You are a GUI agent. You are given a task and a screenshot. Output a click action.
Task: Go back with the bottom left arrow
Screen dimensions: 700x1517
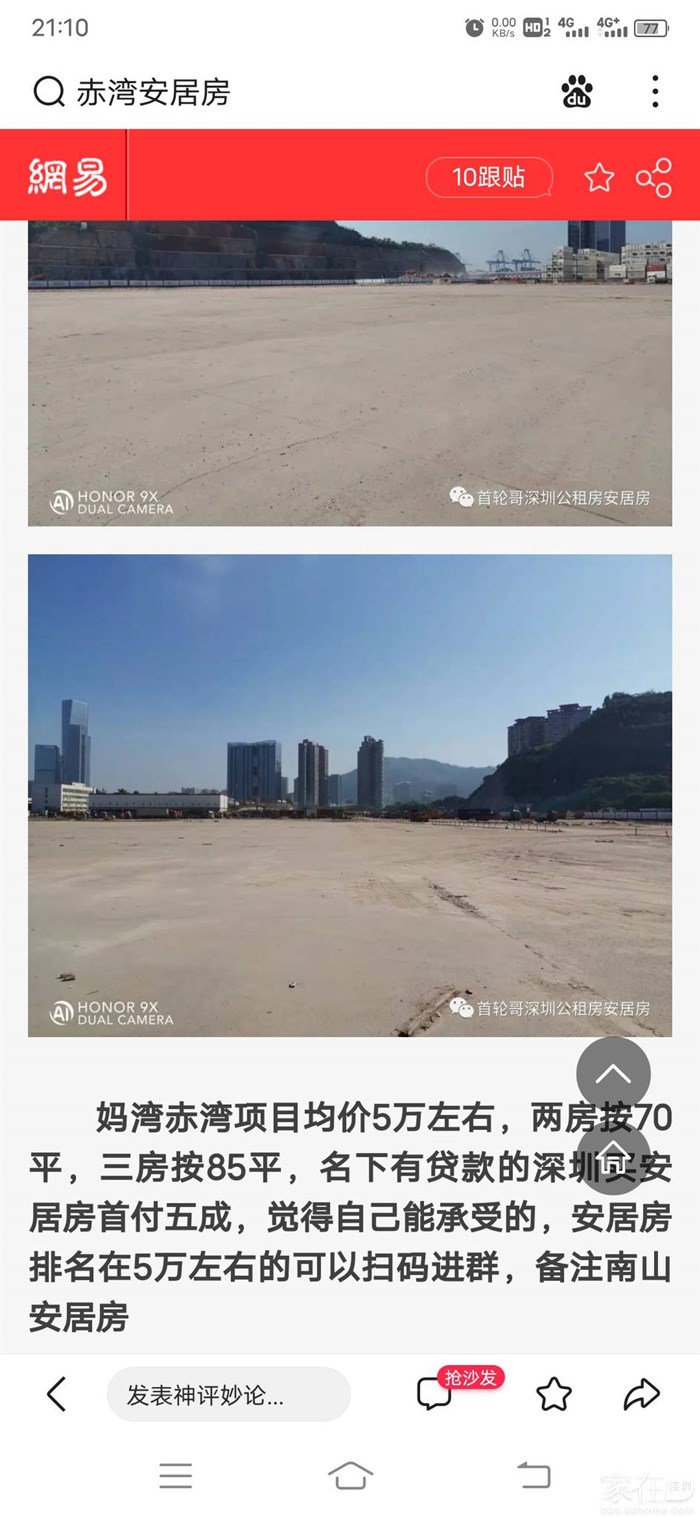pyautogui.click(x=57, y=1394)
